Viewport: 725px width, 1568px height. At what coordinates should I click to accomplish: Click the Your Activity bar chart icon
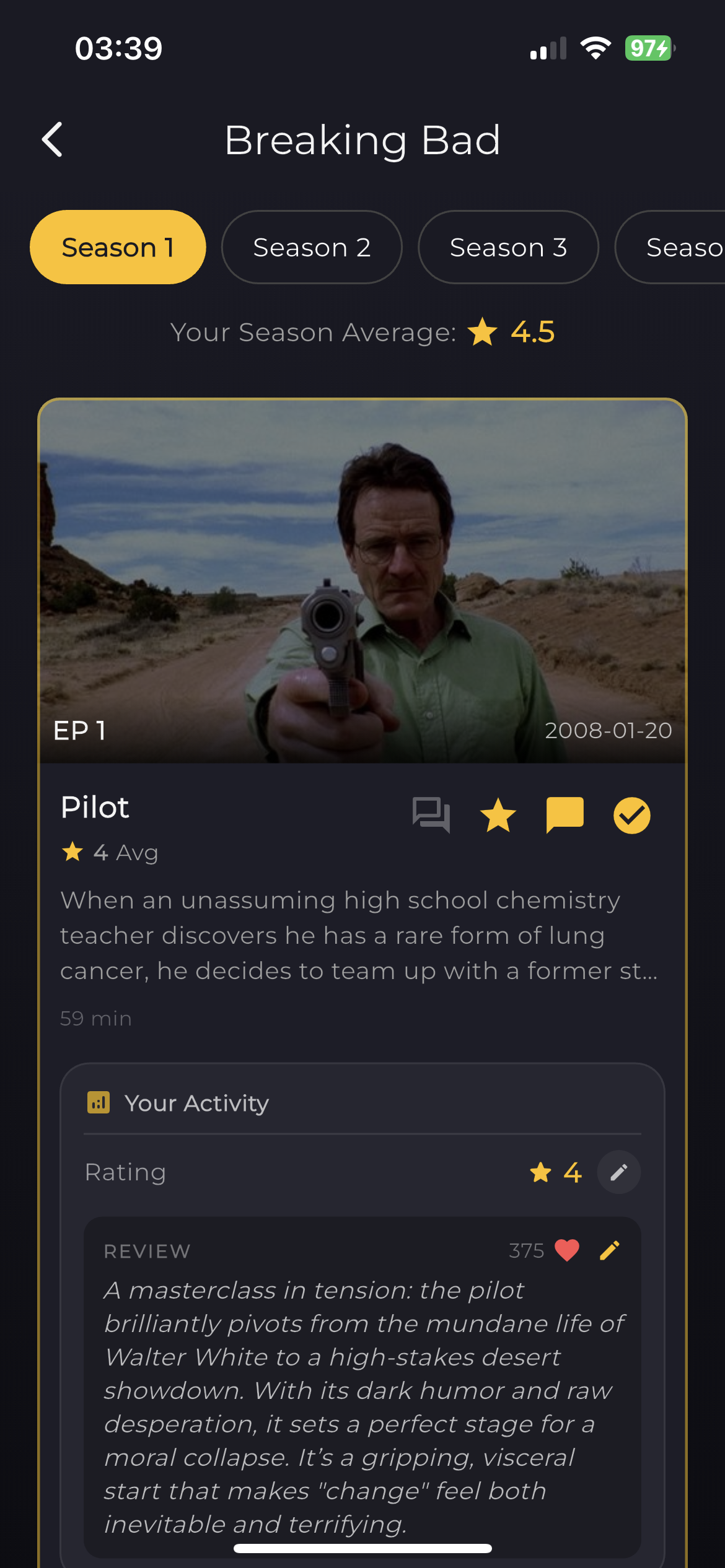(97, 1102)
